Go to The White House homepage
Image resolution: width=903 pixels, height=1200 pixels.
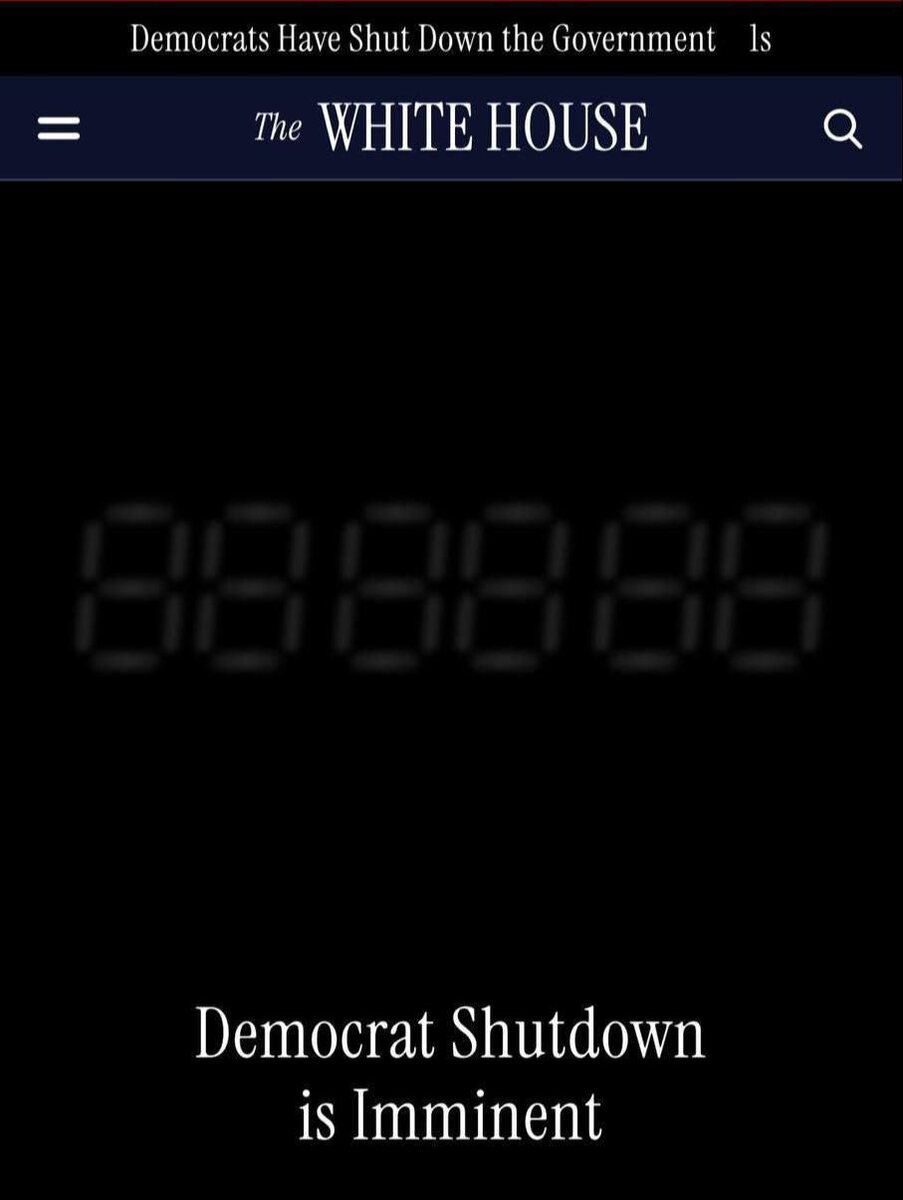point(451,128)
